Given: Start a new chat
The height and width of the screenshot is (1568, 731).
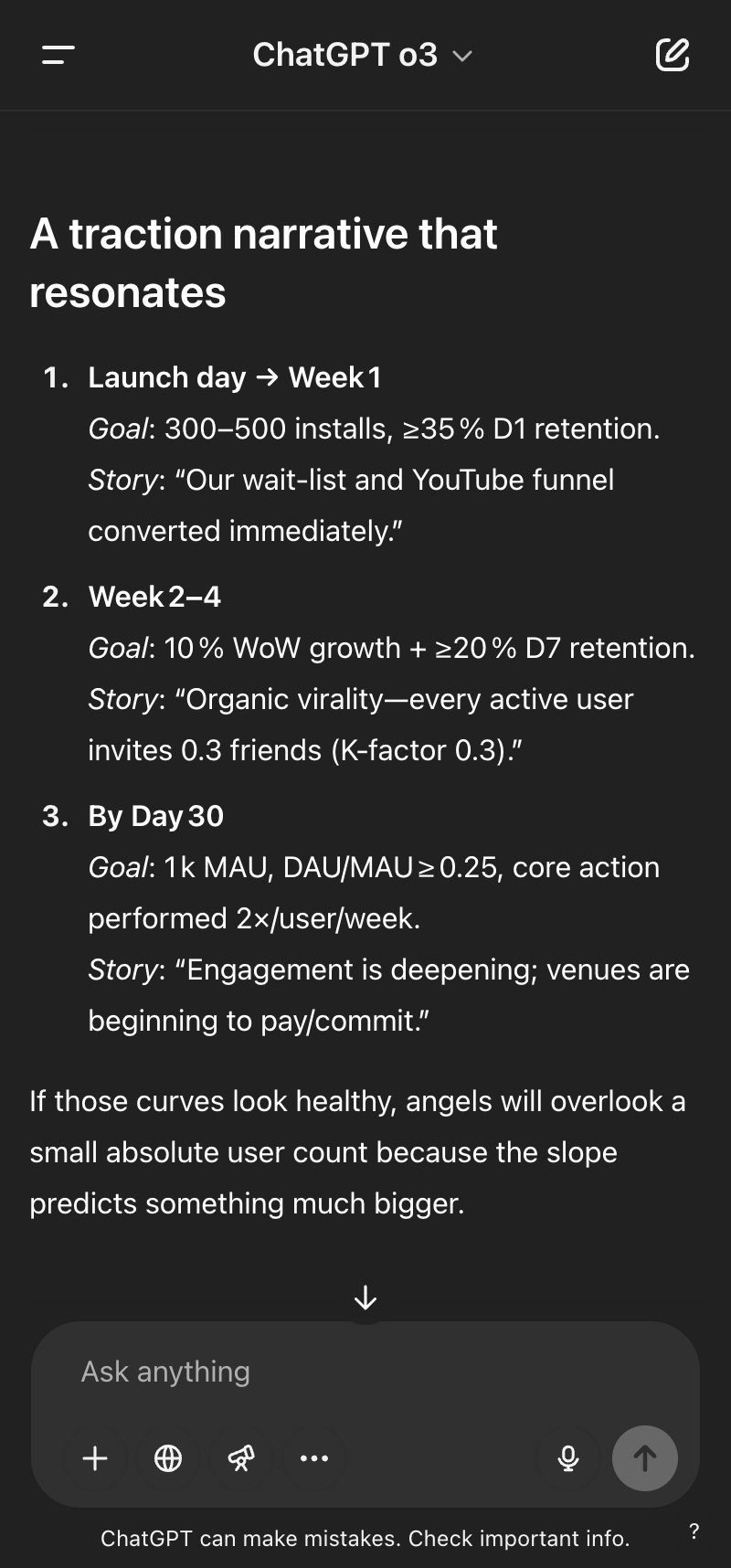Looking at the screenshot, I should [673, 56].
